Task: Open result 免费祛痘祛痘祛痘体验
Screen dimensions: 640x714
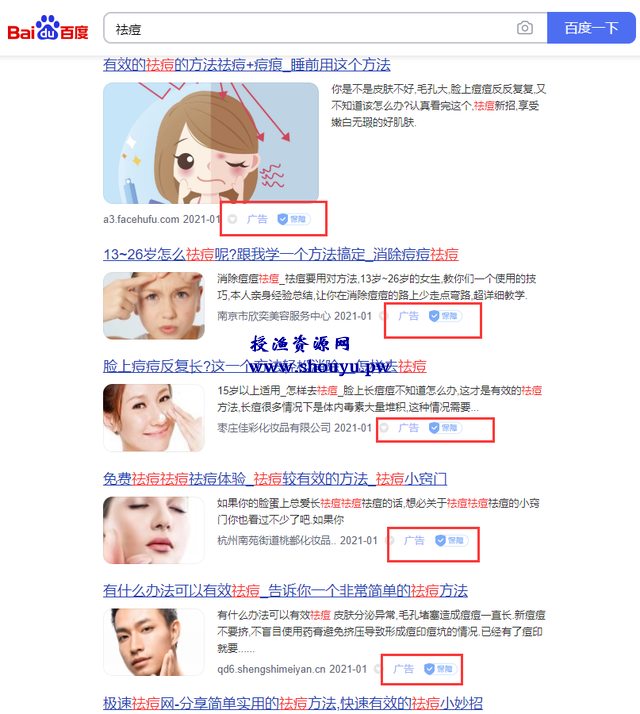Action: pos(274,478)
